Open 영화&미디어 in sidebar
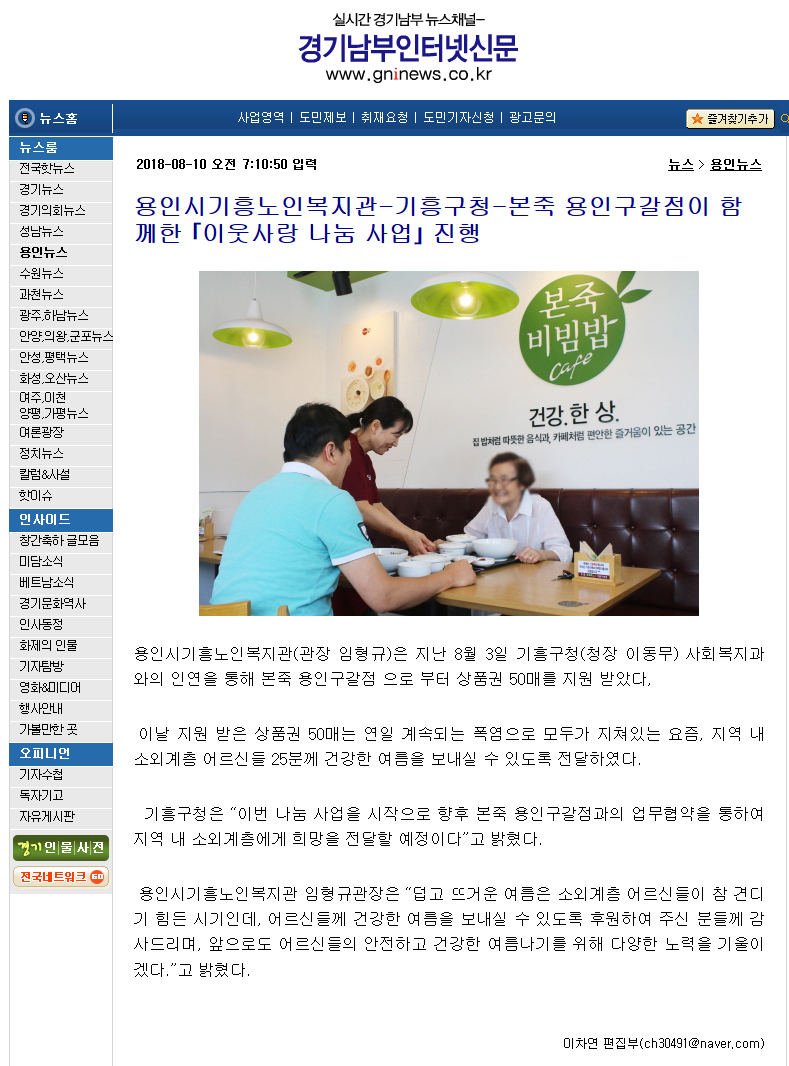This screenshot has width=789, height=1066. click(50, 687)
